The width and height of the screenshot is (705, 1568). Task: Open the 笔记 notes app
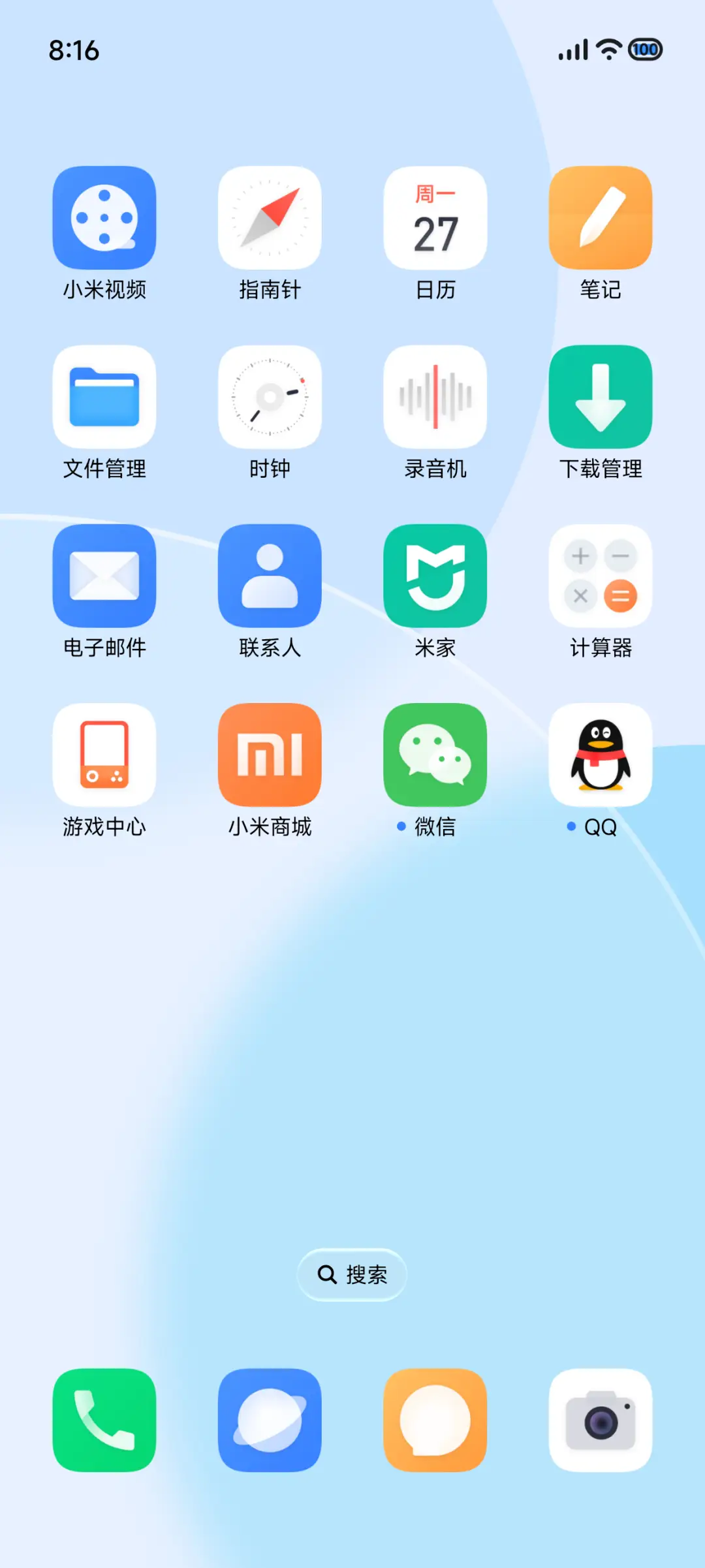[x=601, y=217]
